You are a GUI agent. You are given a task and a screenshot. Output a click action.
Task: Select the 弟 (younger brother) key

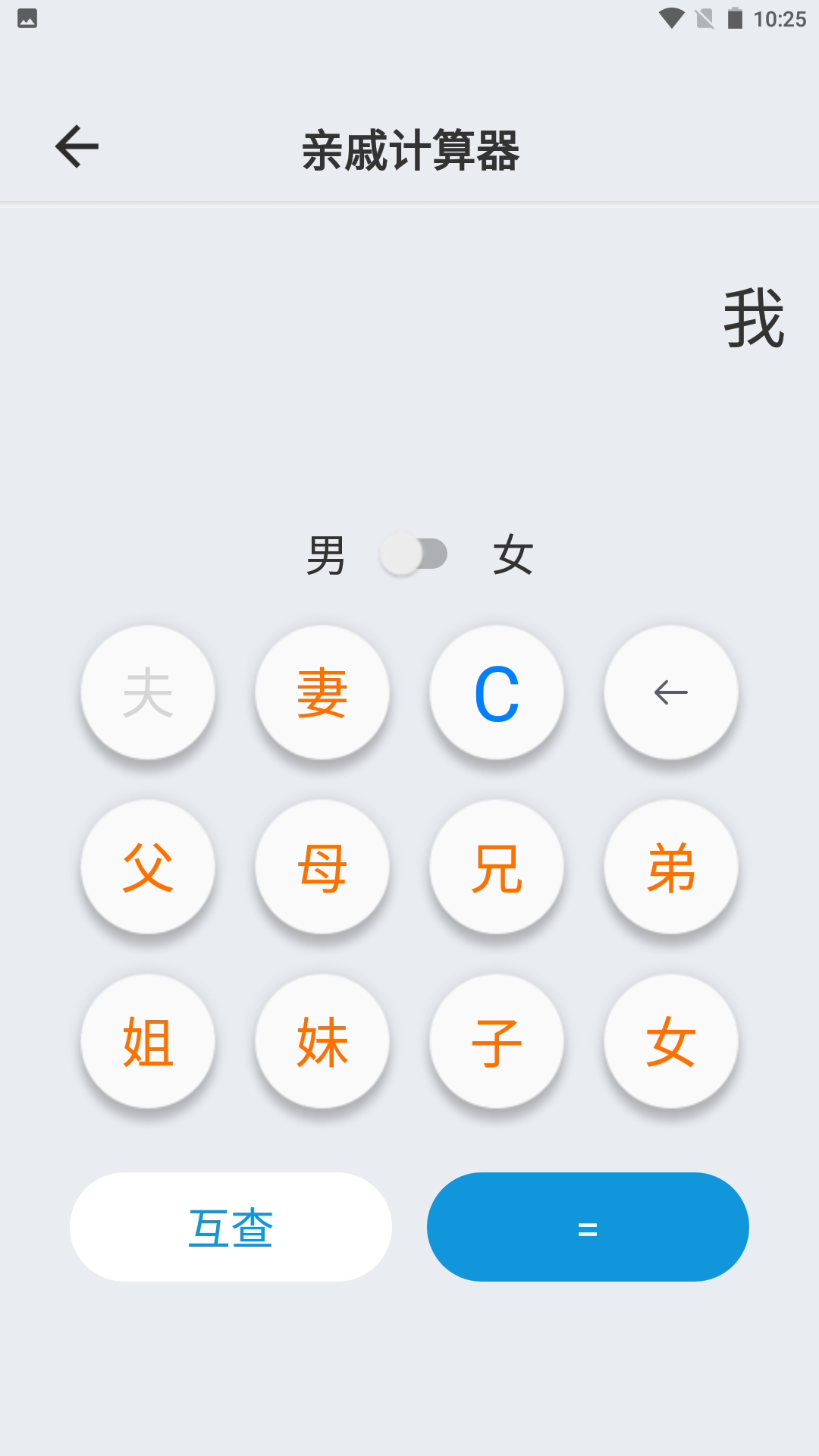670,866
